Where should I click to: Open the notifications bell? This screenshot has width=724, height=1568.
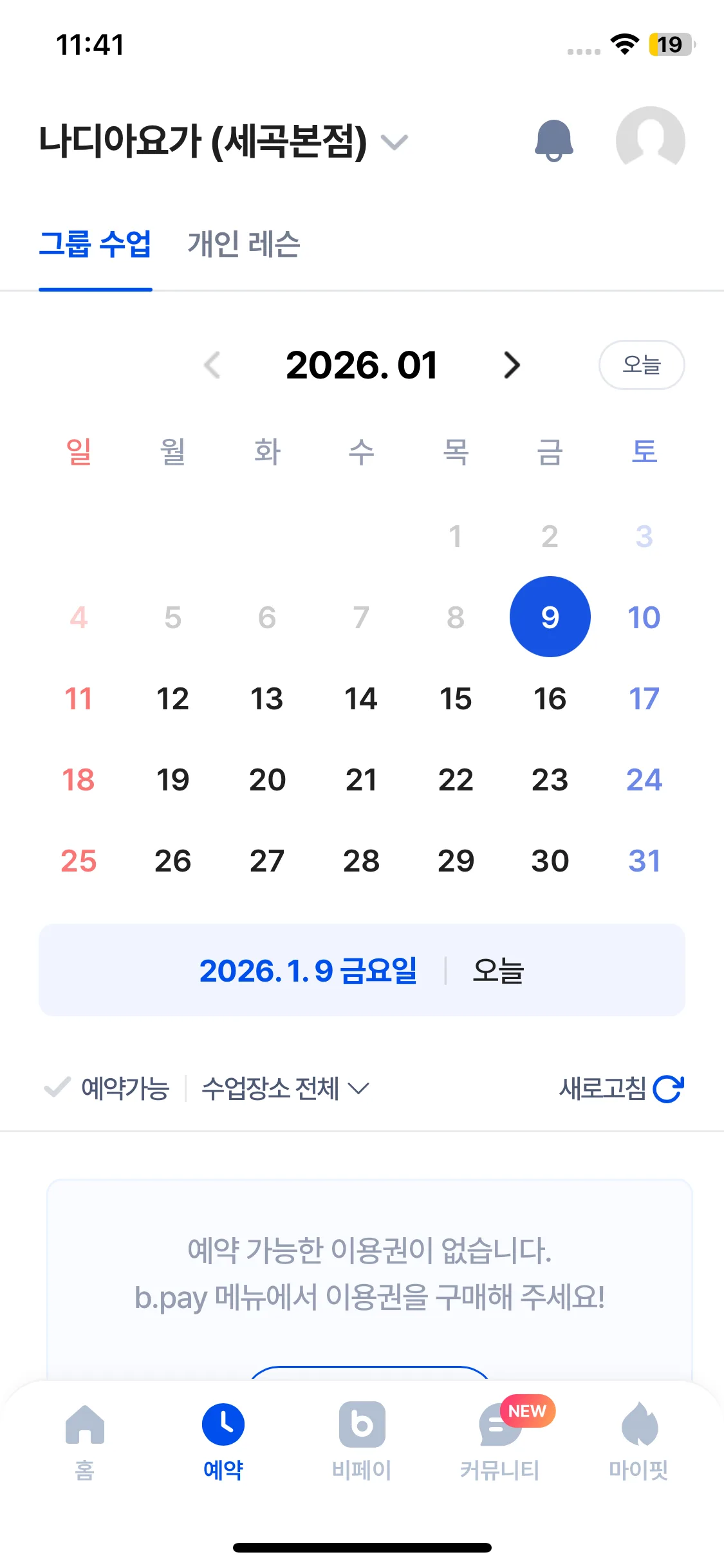pyautogui.click(x=553, y=140)
